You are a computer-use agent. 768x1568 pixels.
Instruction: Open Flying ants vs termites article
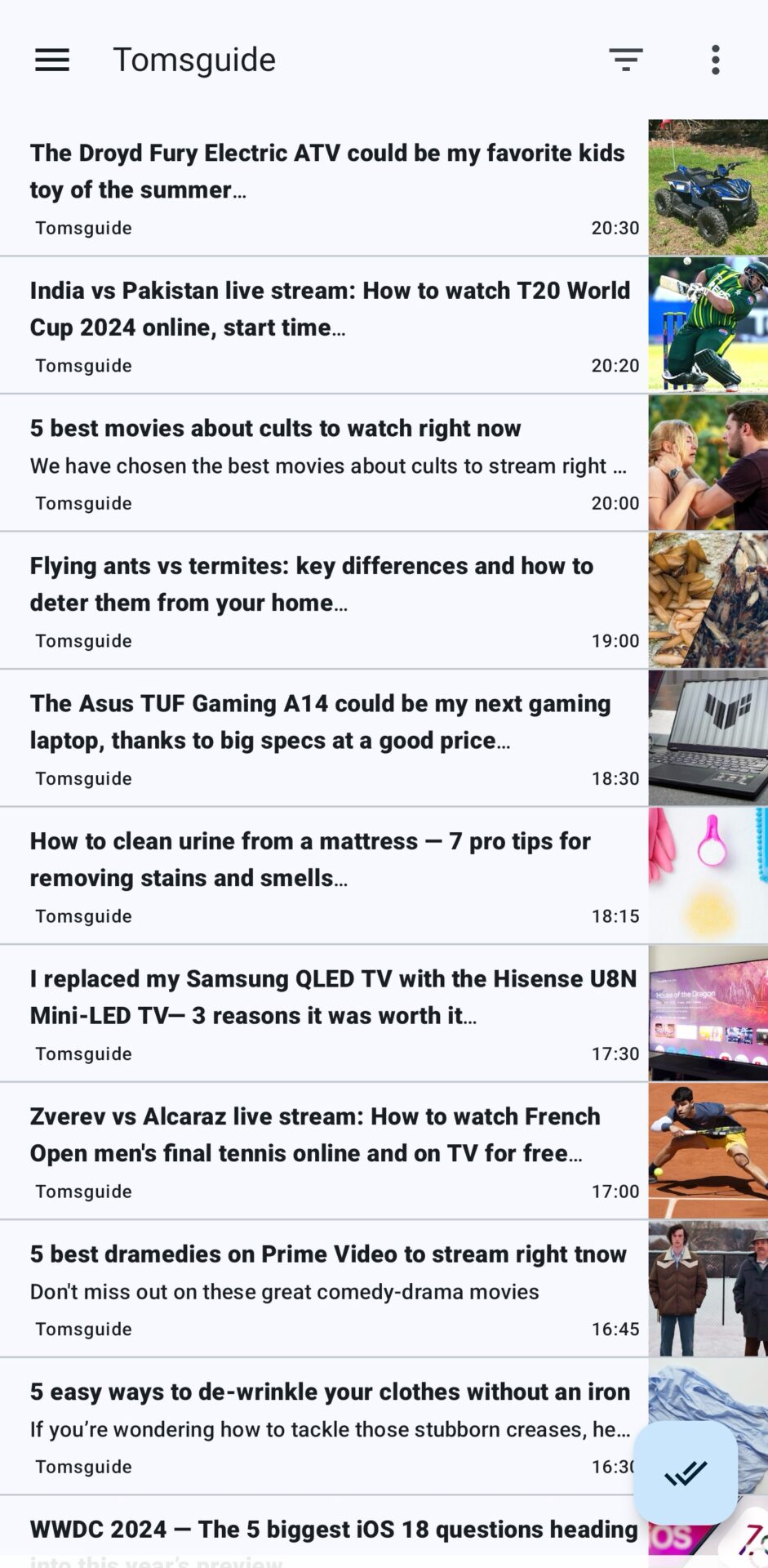click(x=326, y=585)
